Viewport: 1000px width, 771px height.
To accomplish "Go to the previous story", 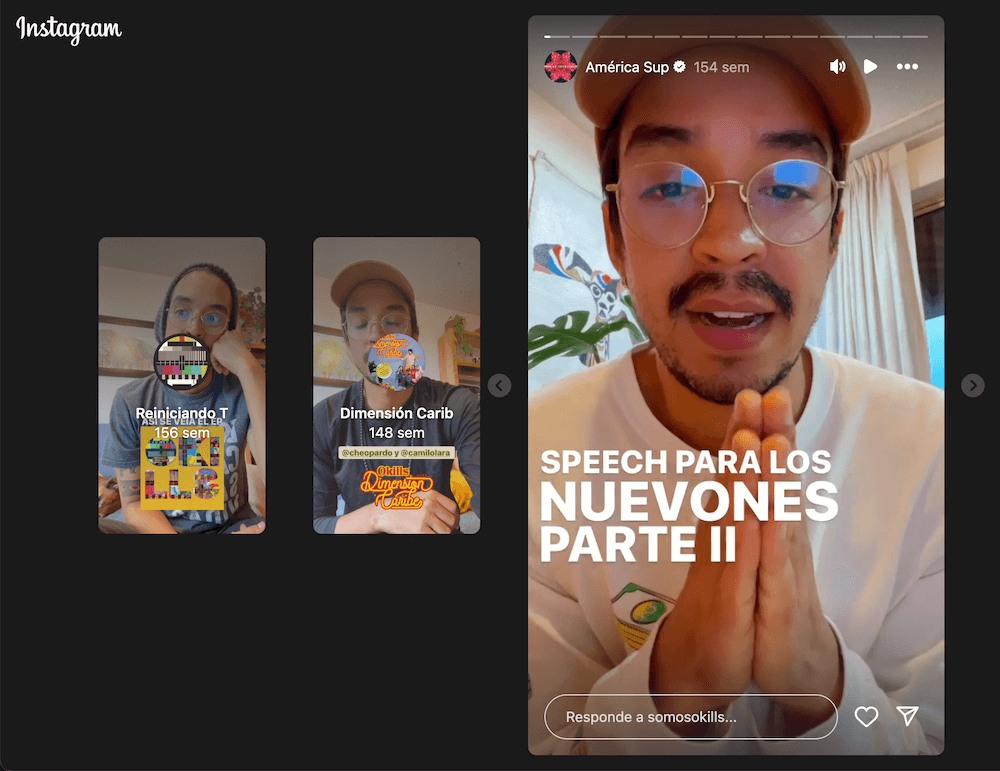I will (499, 385).
